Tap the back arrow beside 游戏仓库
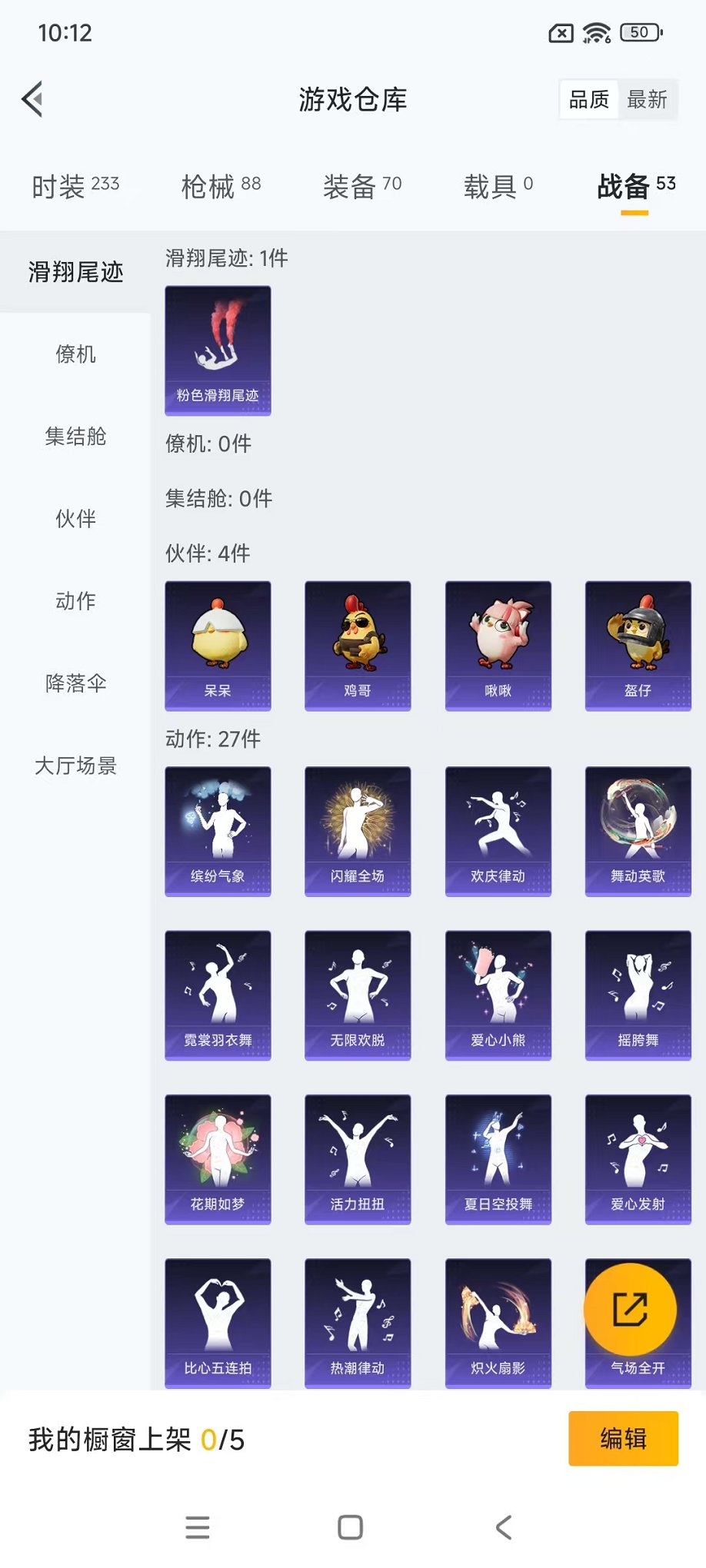Image resolution: width=706 pixels, height=1568 pixels. pyautogui.click(x=32, y=99)
